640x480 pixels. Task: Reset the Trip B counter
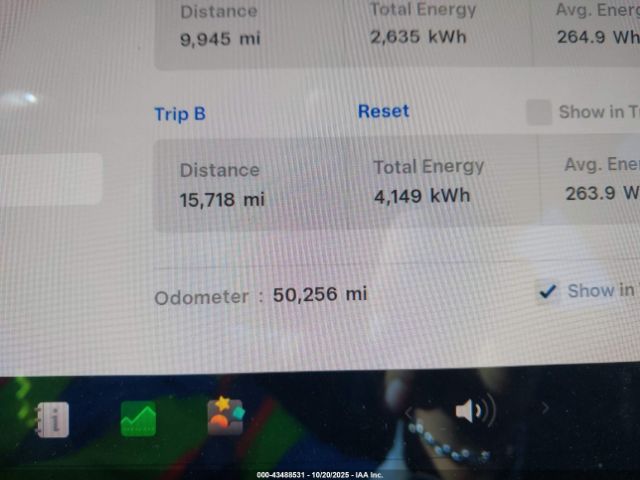coord(383,111)
